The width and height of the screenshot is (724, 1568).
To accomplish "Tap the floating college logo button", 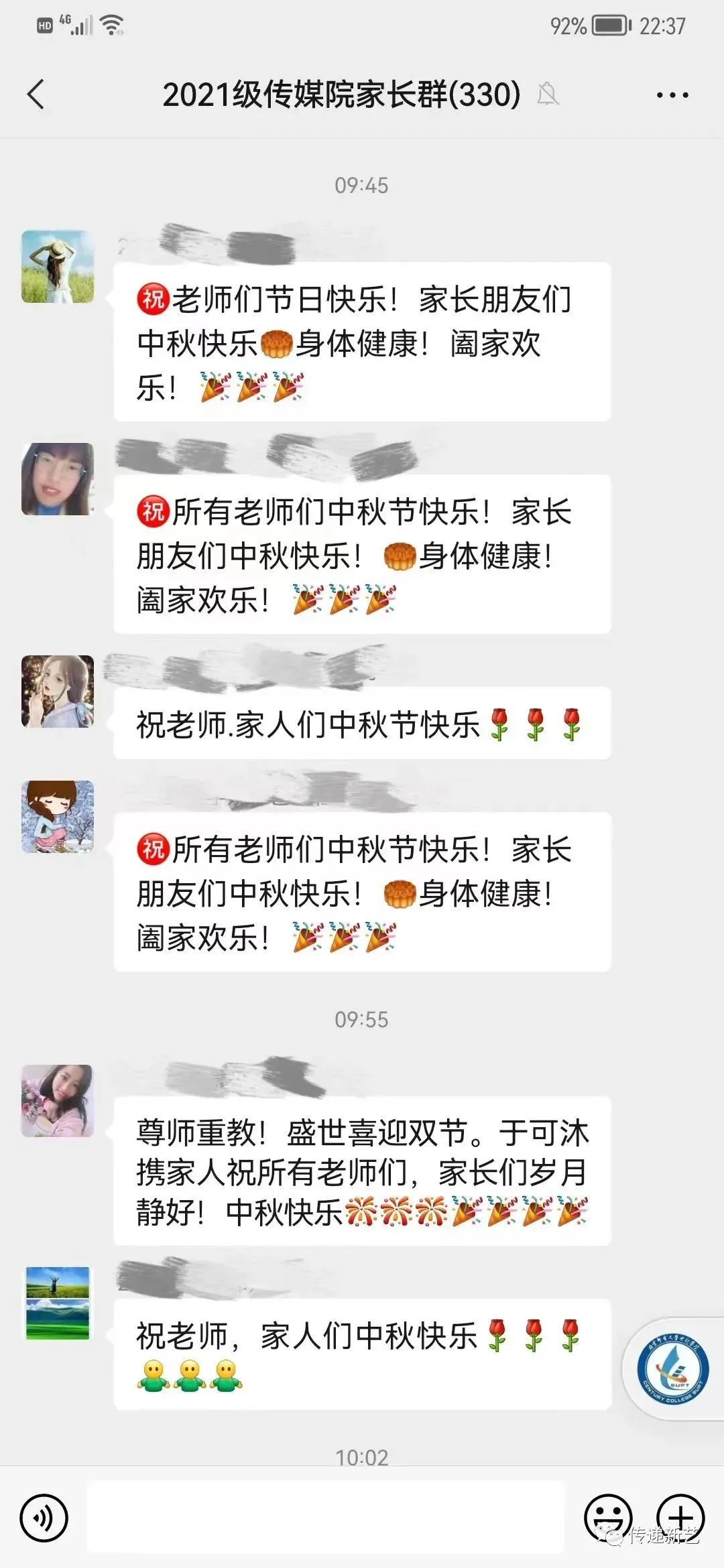I will [672, 1369].
